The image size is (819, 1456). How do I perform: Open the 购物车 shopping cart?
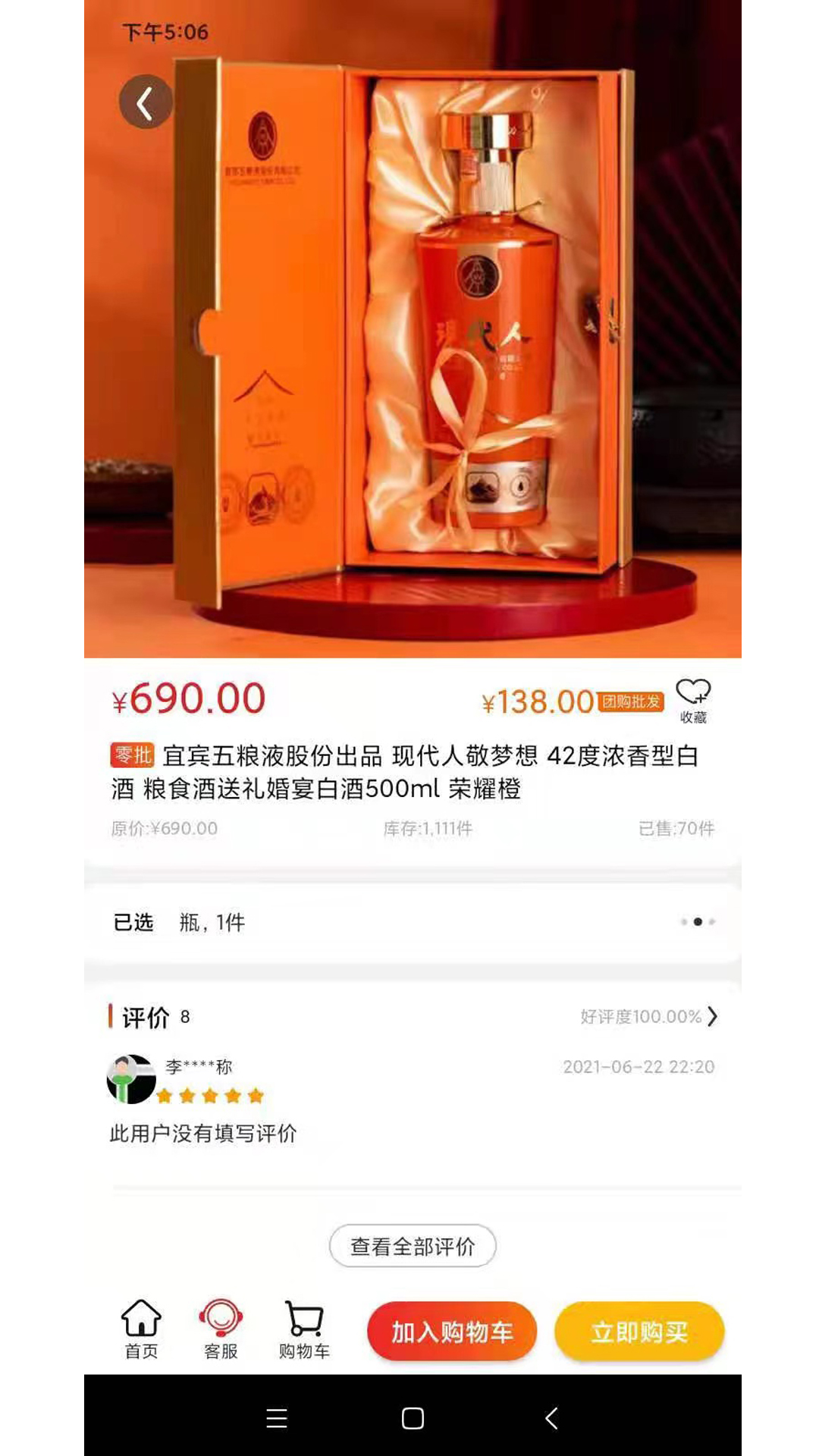[304, 1330]
